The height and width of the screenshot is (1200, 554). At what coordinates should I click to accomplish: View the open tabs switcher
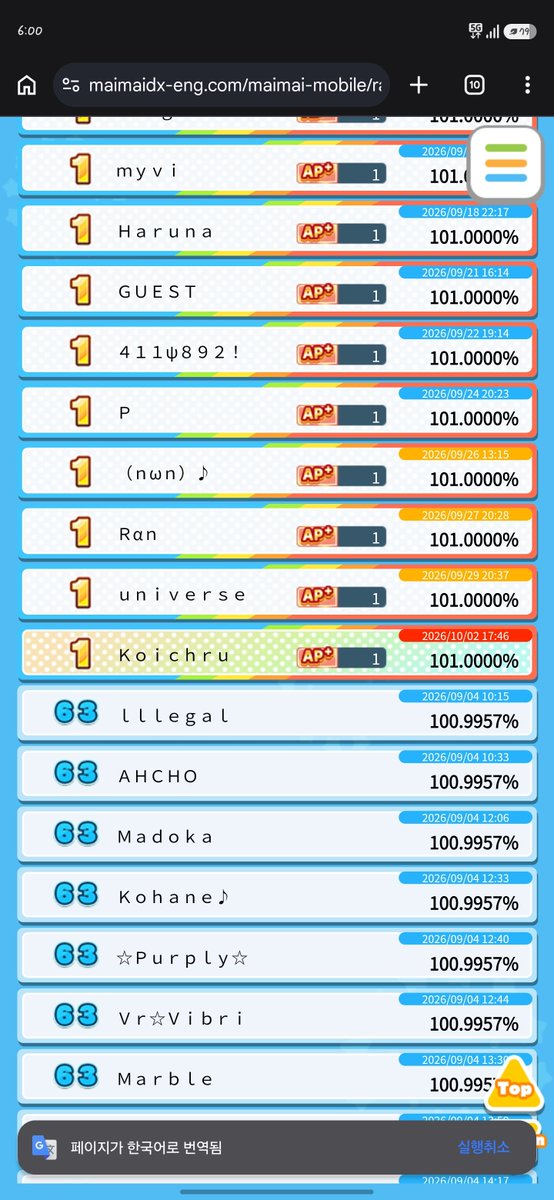(474, 85)
